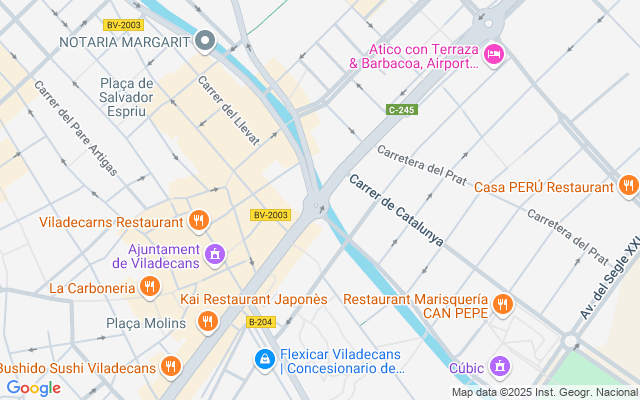Select the NOTARIA MARGARIT location pin
This screenshot has height=400, width=640.
(204, 41)
